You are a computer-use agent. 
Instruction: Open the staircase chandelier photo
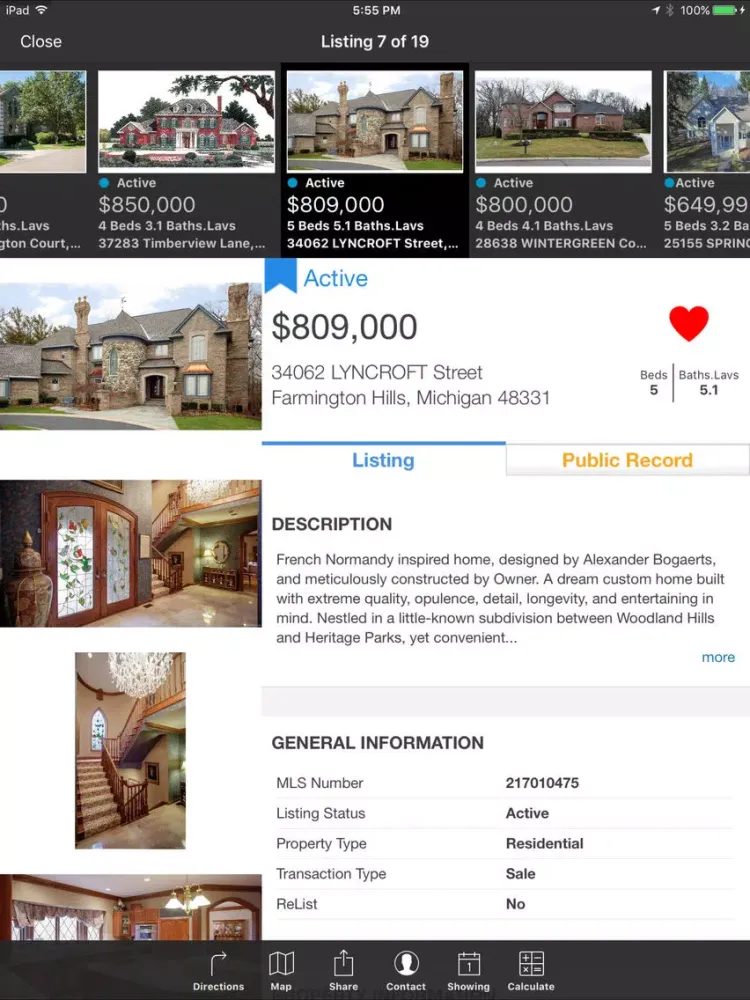[130, 750]
